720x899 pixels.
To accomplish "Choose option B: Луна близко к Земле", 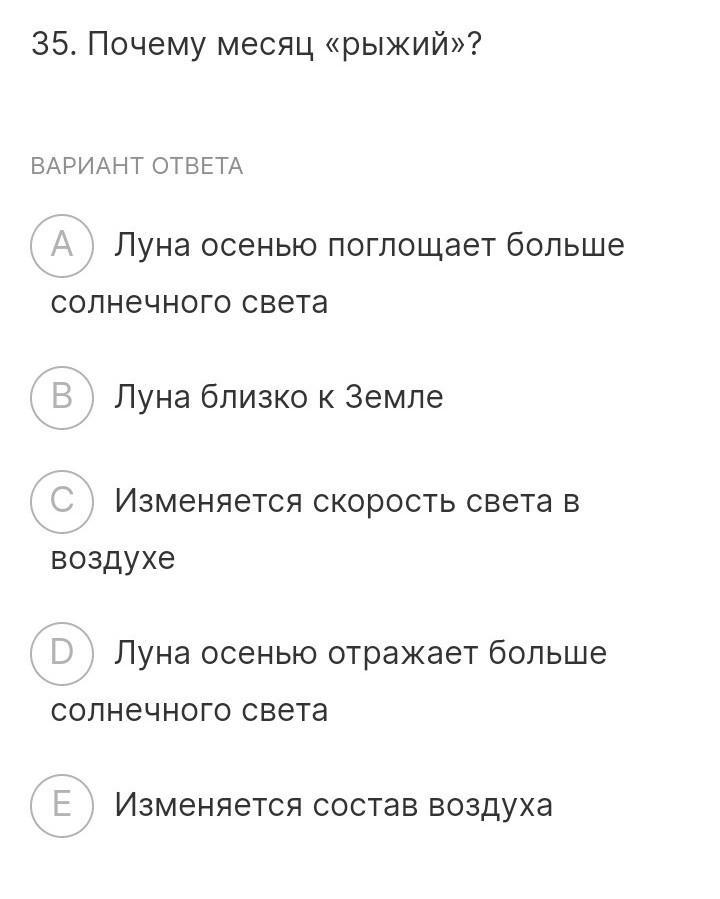I will tap(62, 398).
